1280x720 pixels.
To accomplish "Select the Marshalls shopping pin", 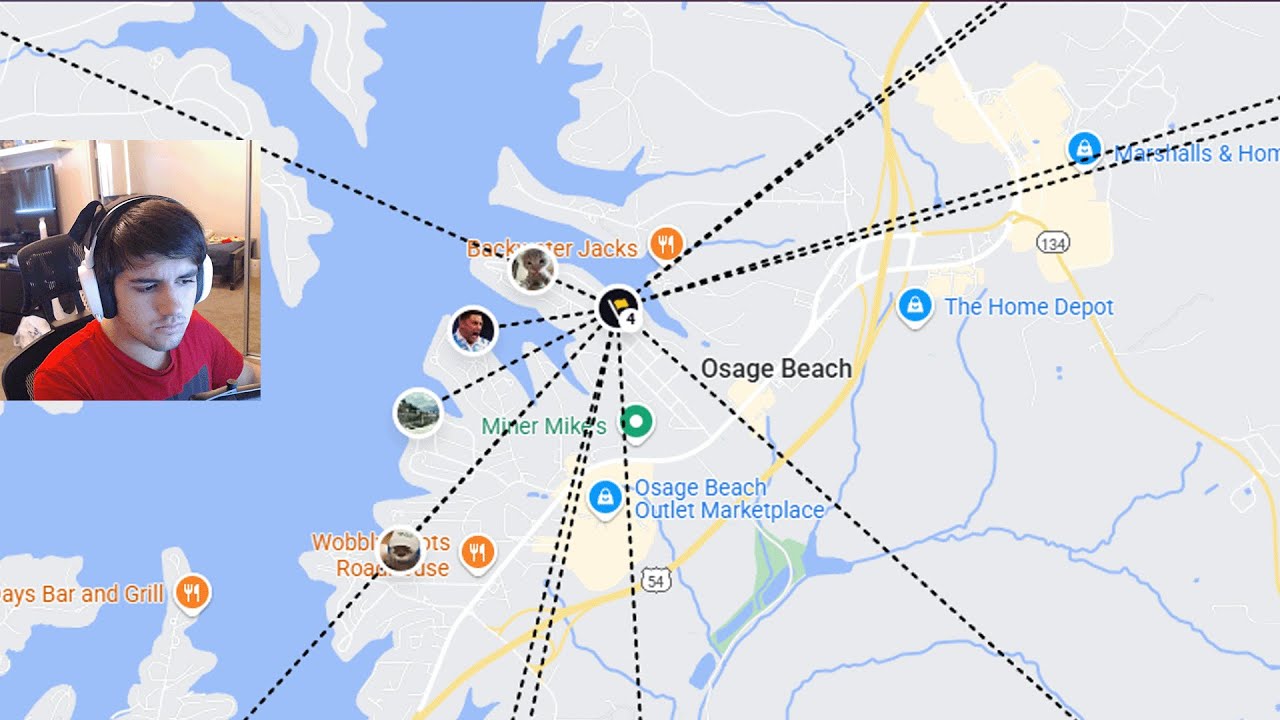I will click(x=1084, y=149).
